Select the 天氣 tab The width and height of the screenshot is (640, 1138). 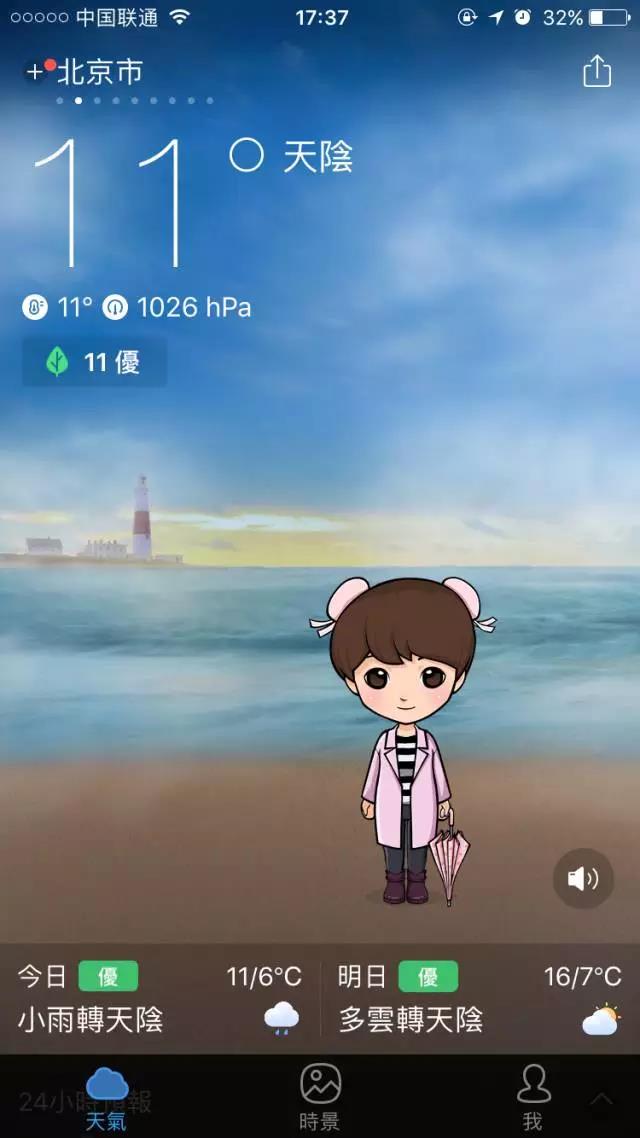point(106,1096)
